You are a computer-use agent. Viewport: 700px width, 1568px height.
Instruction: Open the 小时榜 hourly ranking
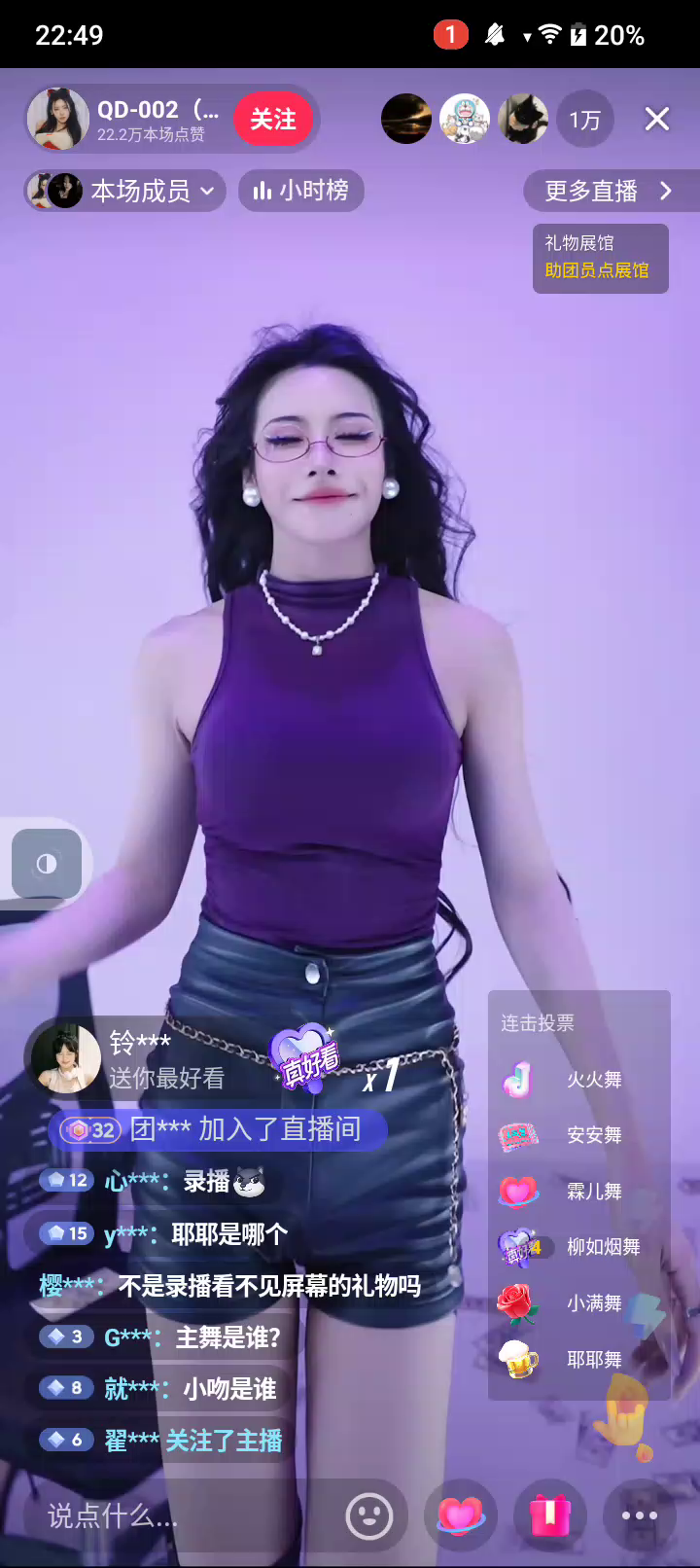[301, 191]
